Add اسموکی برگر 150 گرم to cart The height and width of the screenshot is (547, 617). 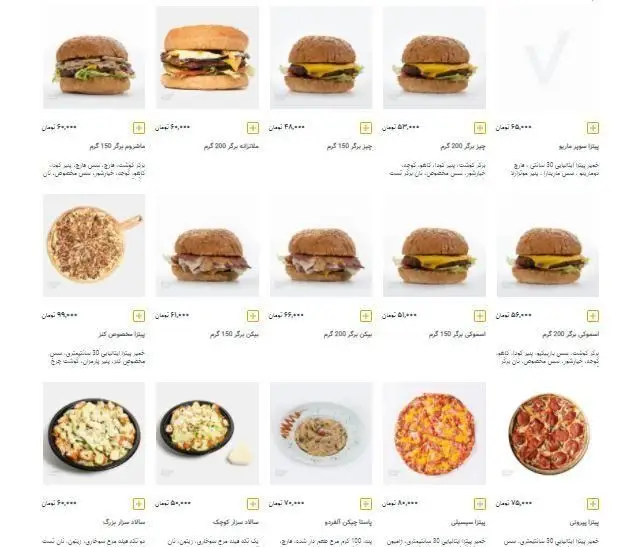[x=479, y=315]
